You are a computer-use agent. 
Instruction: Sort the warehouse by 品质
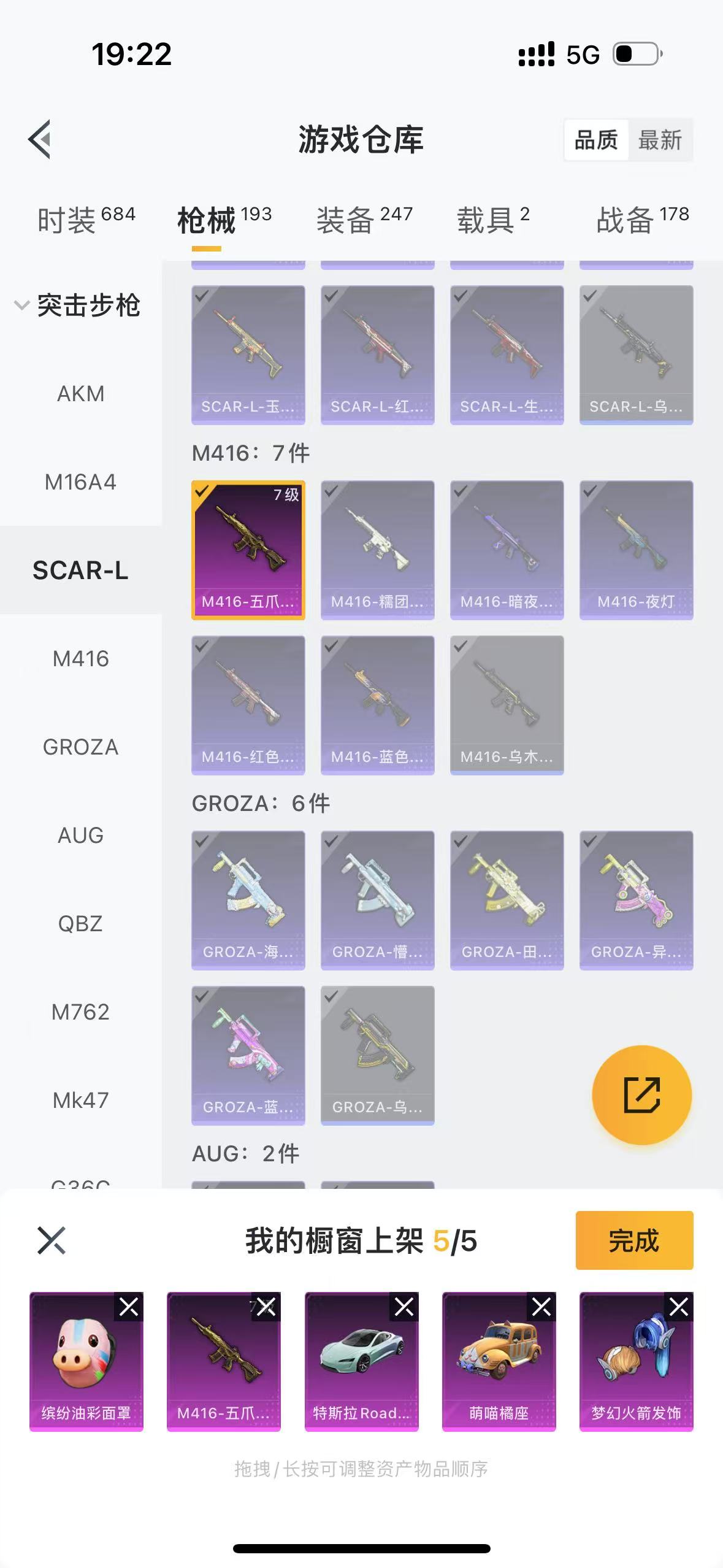(595, 140)
